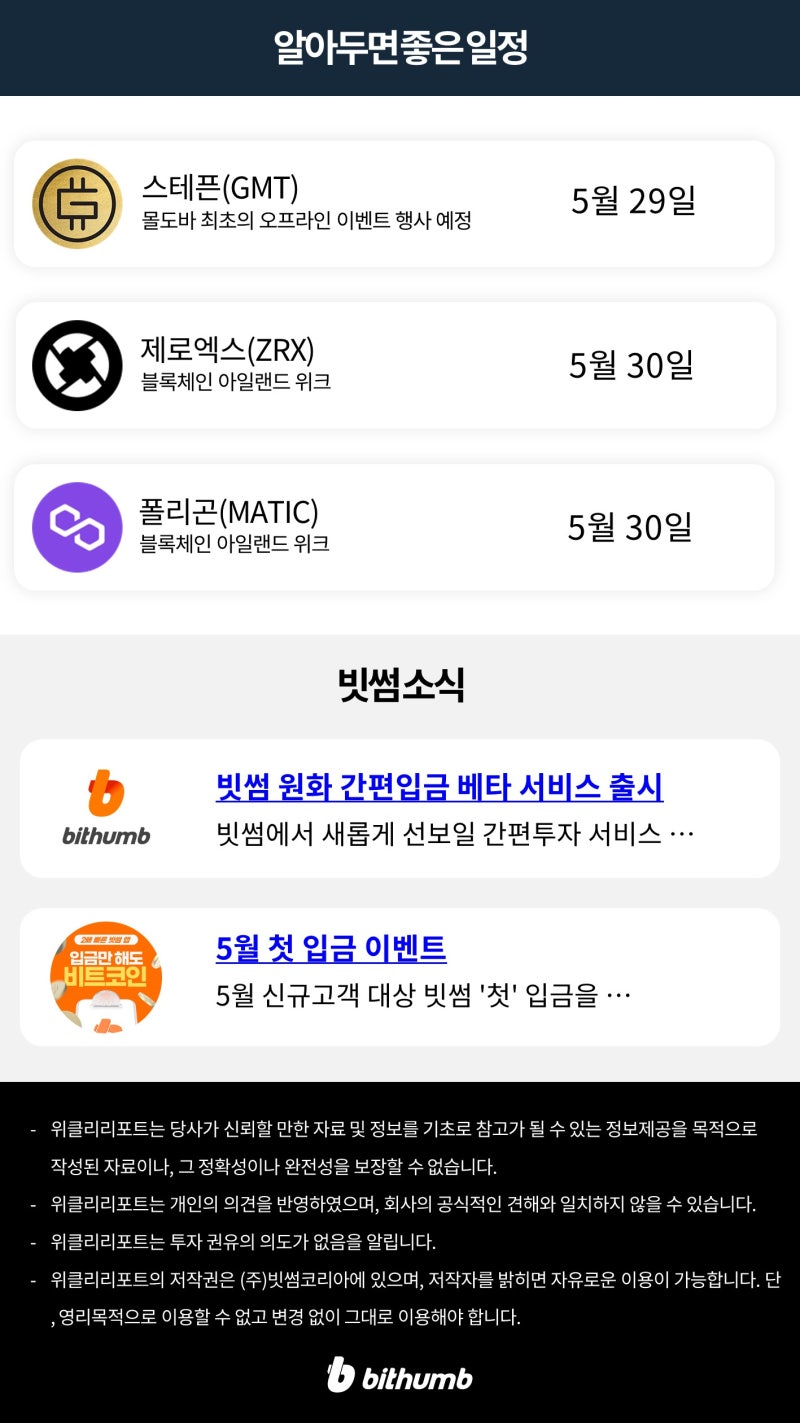Screen dimensions: 800x1423
Task: Click the gear symbol inside the GMT coin
Action: 78,203
